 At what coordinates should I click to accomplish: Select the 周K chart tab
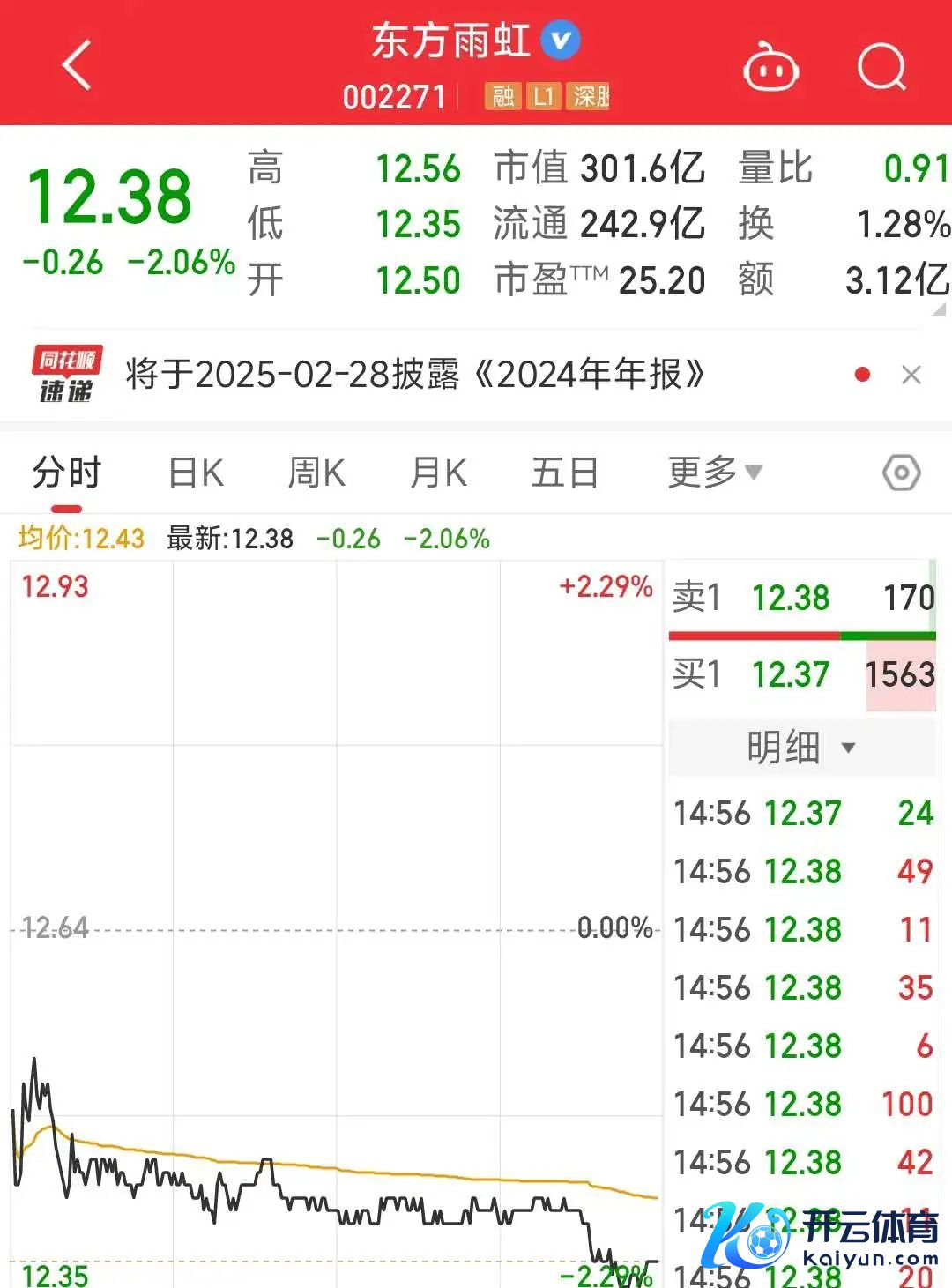point(316,473)
